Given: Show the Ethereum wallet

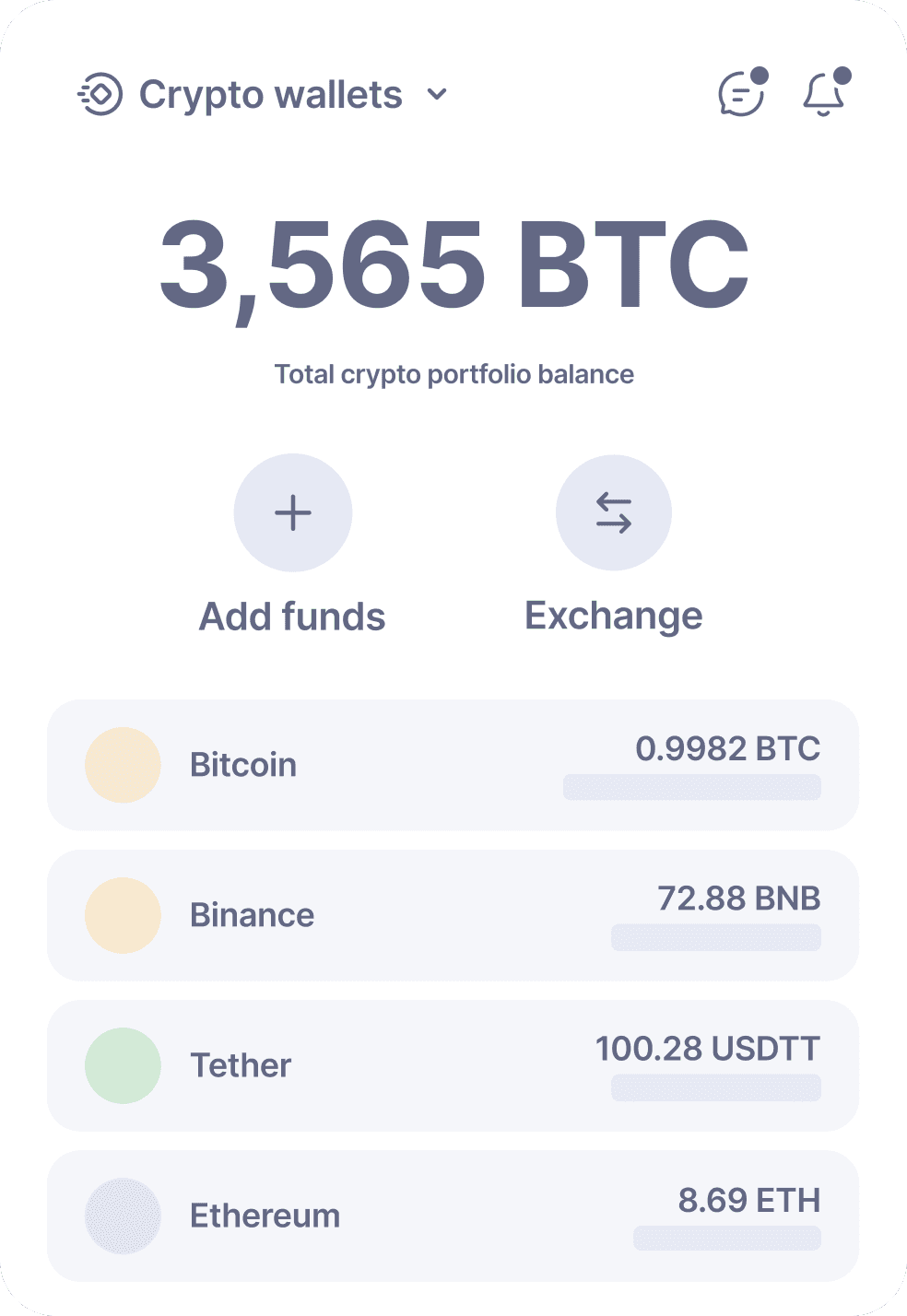Looking at the screenshot, I should pos(453,1216).
